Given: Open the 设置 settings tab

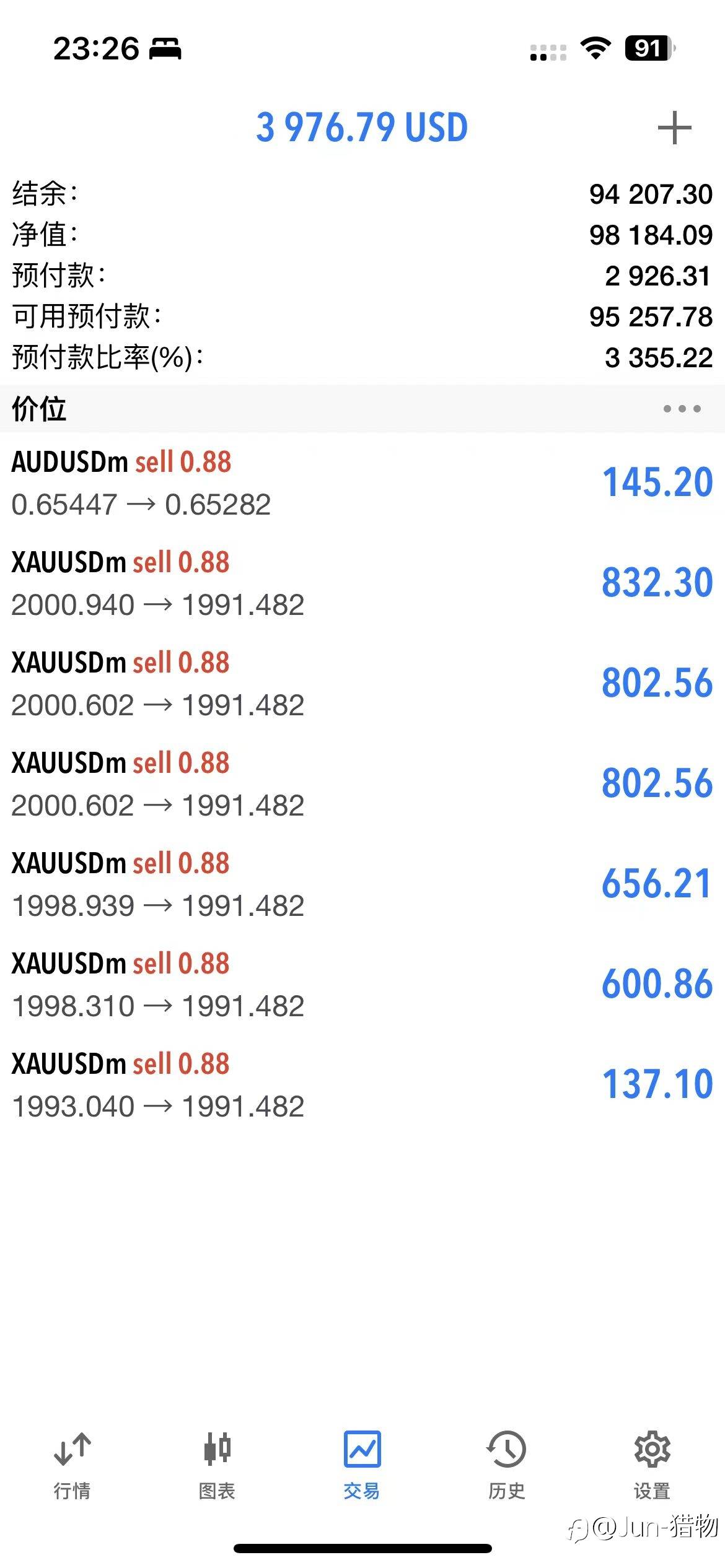Looking at the screenshot, I should pos(652,1465).
